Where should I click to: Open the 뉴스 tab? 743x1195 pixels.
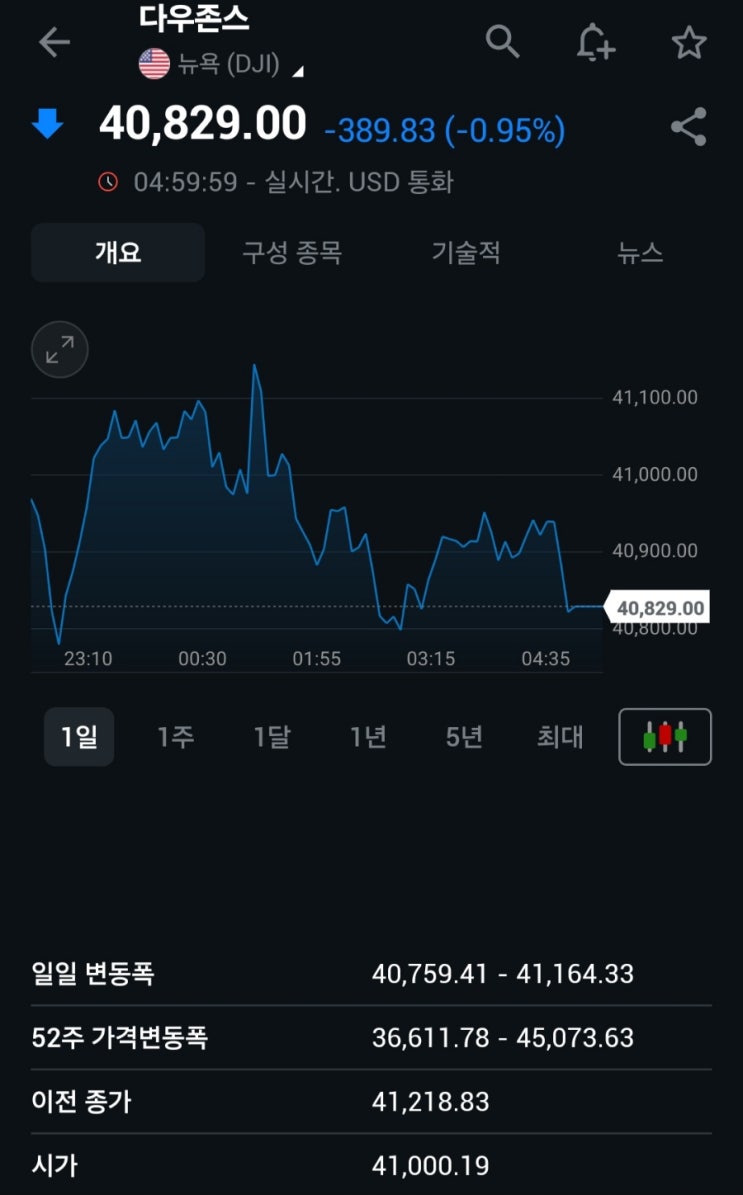pyautogui.click(x=640, y=253)
